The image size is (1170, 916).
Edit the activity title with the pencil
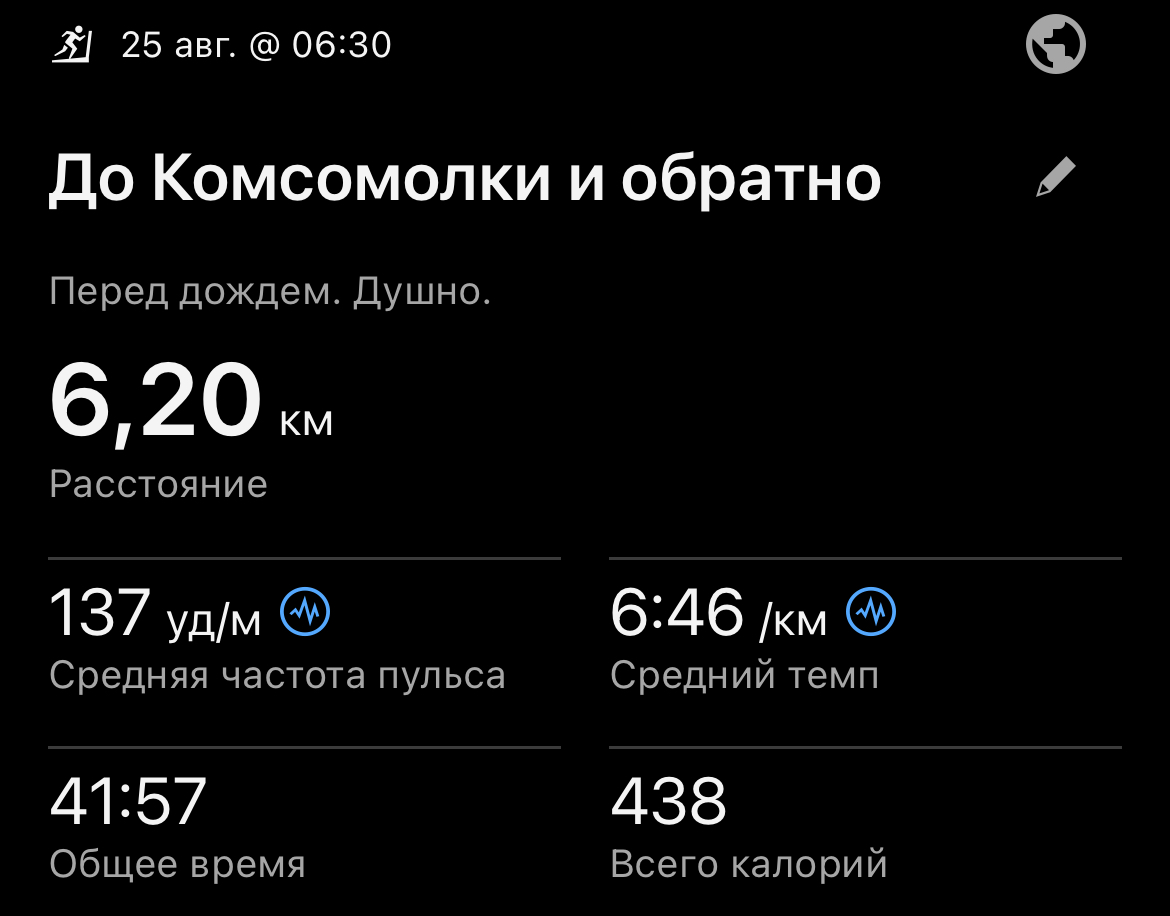1055,178
